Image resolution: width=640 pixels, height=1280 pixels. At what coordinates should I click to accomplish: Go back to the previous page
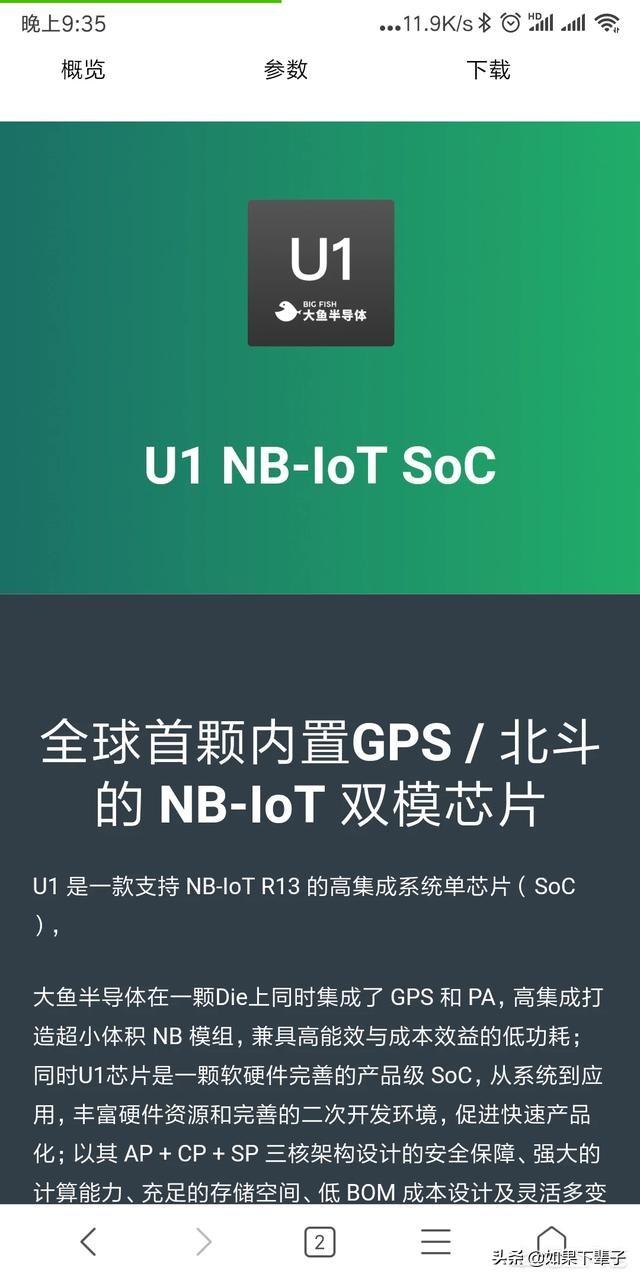click(88, 1242)
